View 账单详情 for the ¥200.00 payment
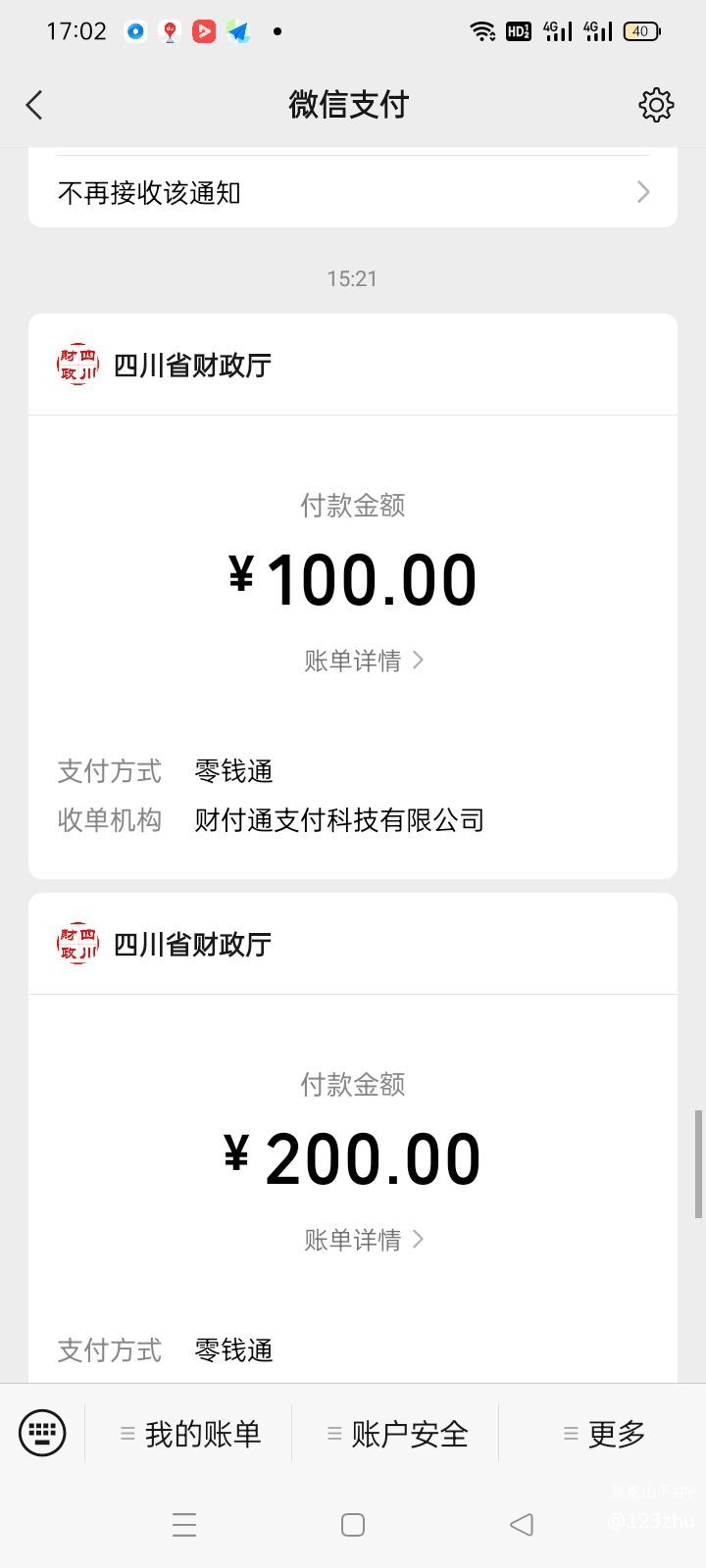 point(363,1240)
